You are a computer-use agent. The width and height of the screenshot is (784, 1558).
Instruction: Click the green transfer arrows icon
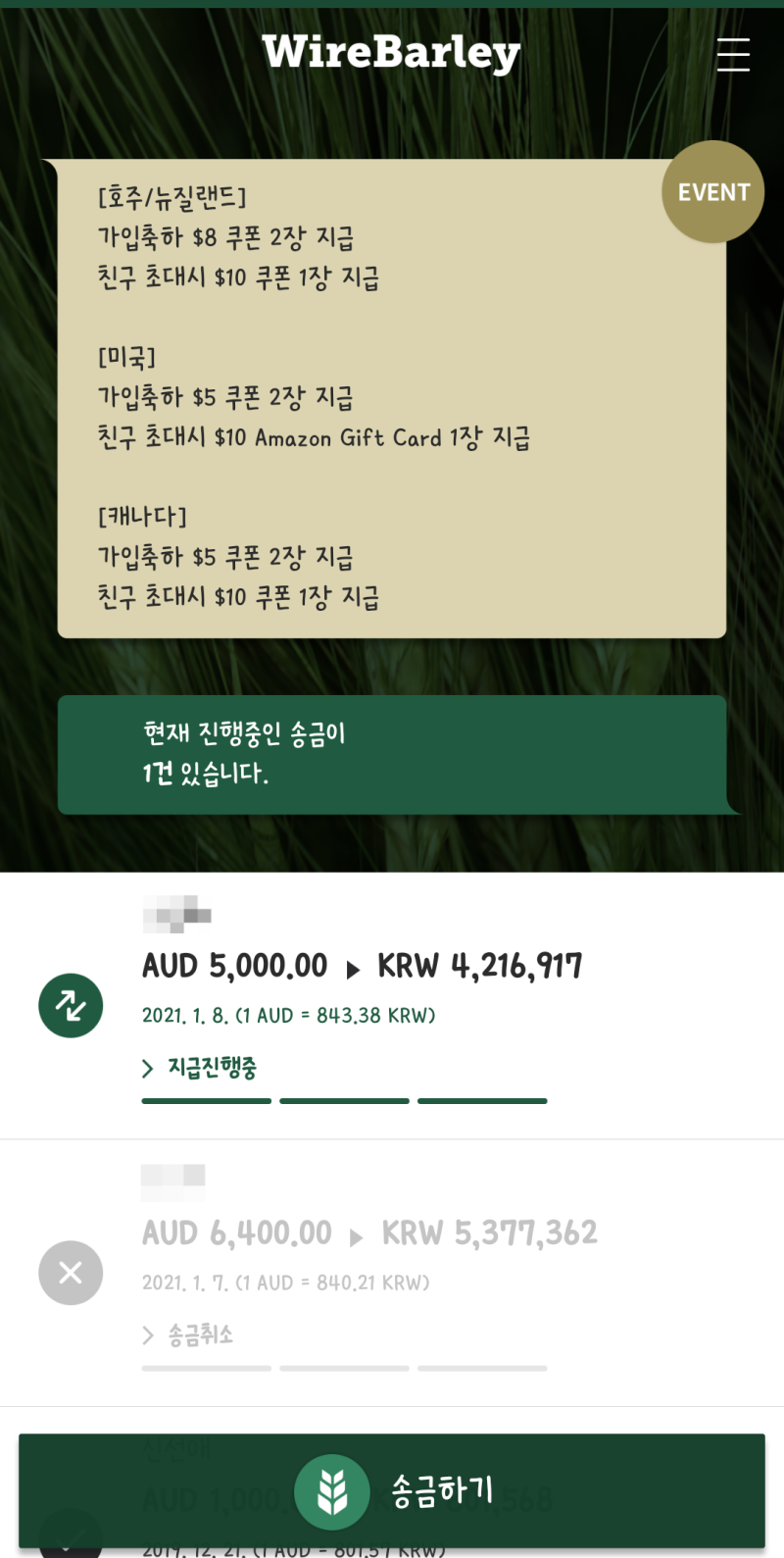pyautogui.click(x=70, y=1005)
